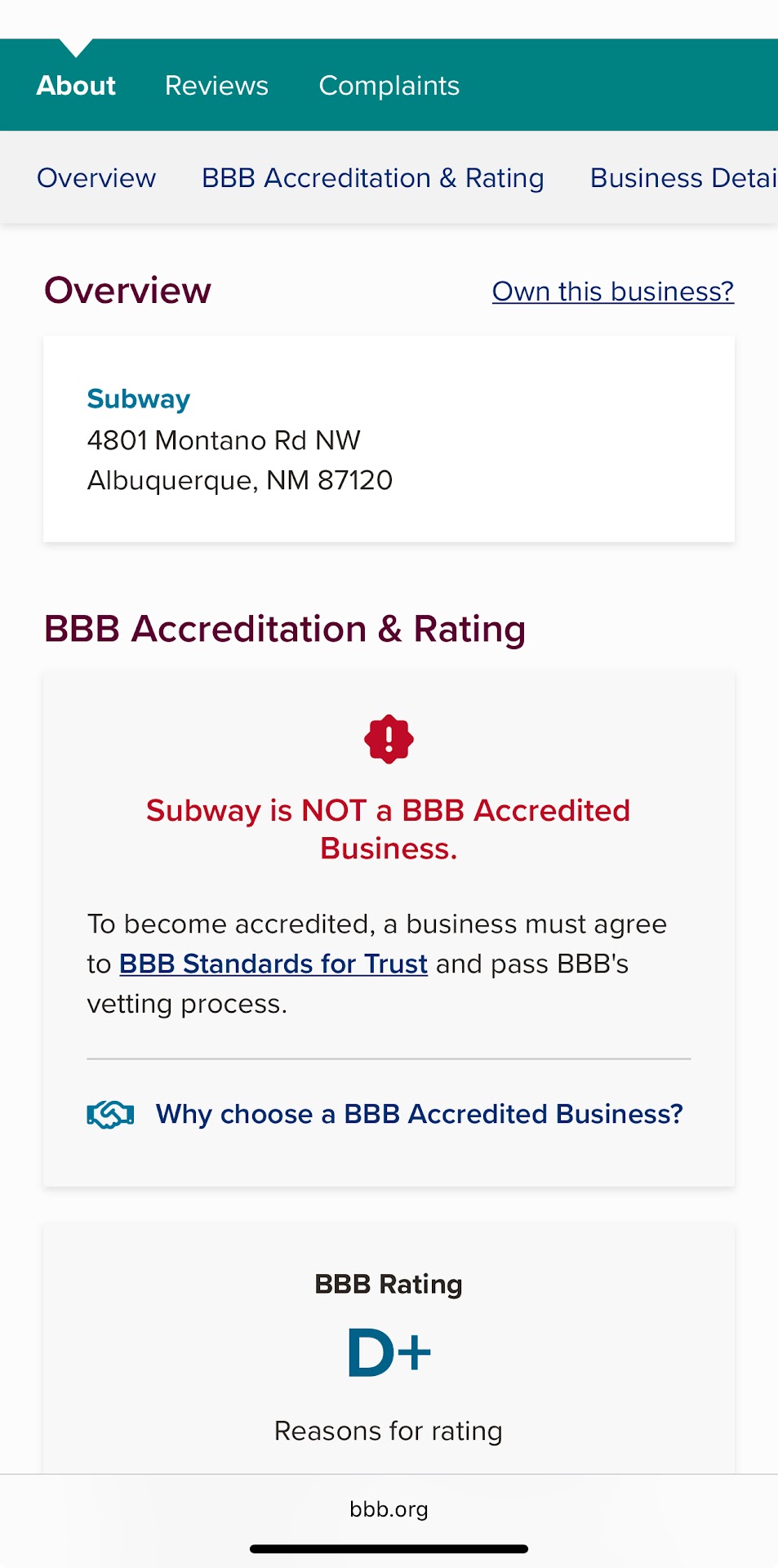Open 'Why choose a BBB Accredited Business?'
Screen dimensions: 778x1568
[419, 1114]
